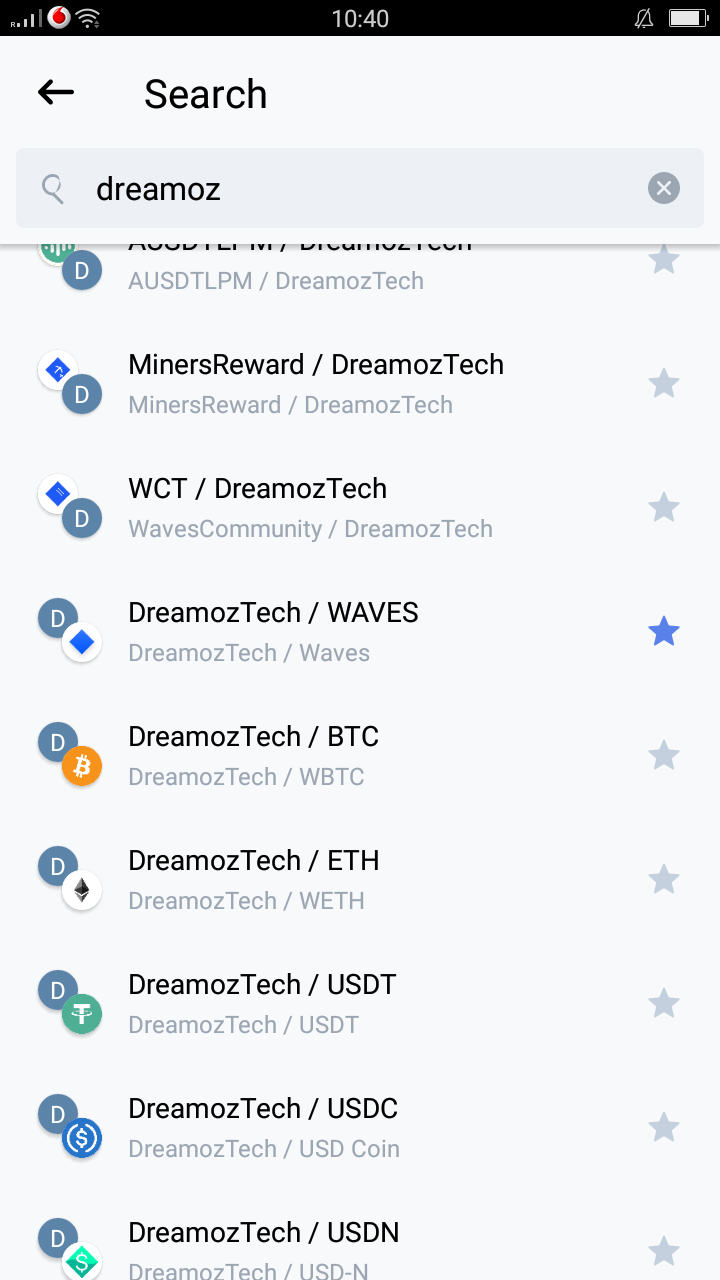Add DreamozTech / ETH to favorites
The width and height of the screenshot is (720, 1280).
(664, 880)
